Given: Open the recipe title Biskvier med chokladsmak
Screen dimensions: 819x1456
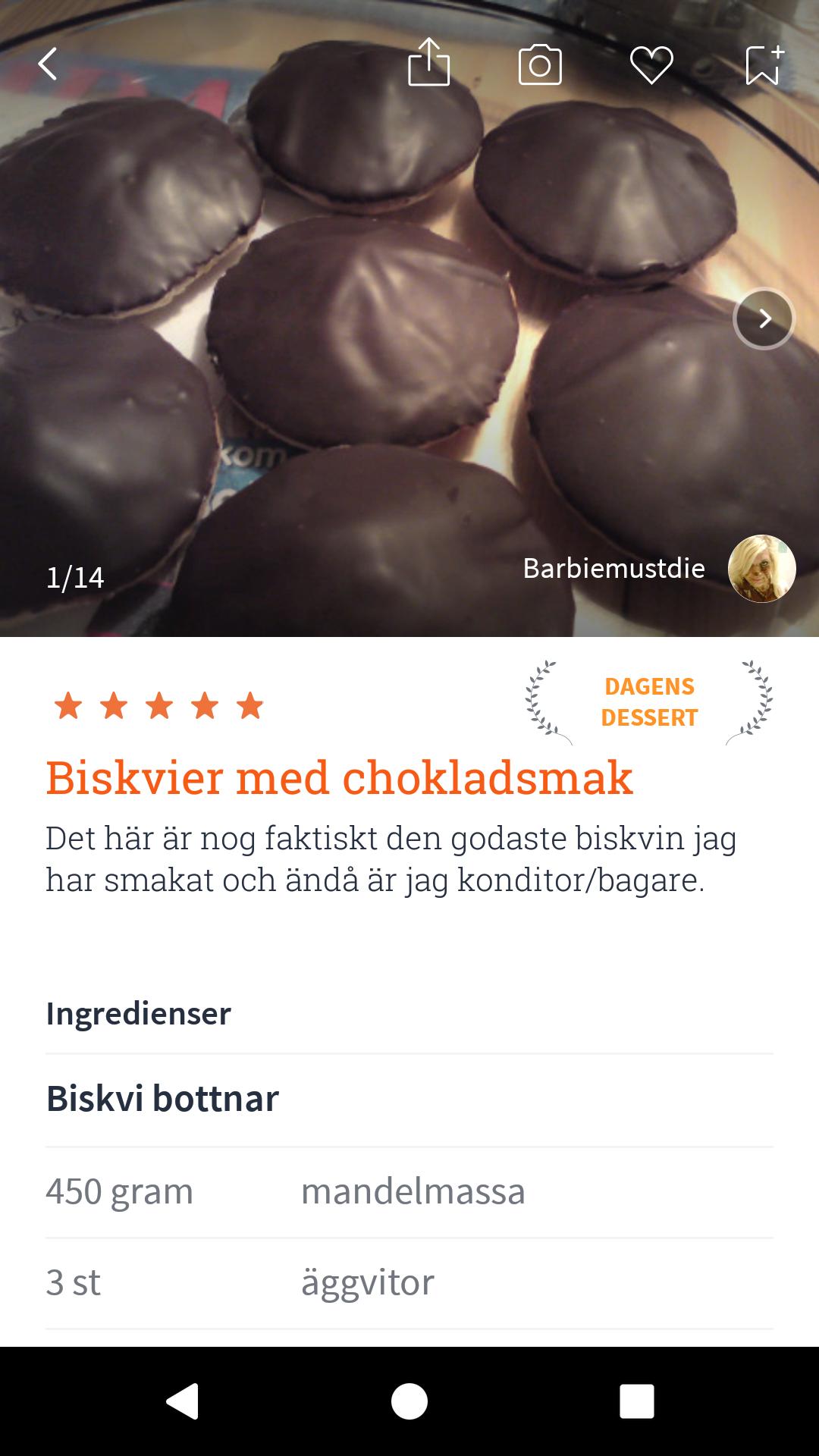Looking at the screenshot, I should tap(340, 777).
